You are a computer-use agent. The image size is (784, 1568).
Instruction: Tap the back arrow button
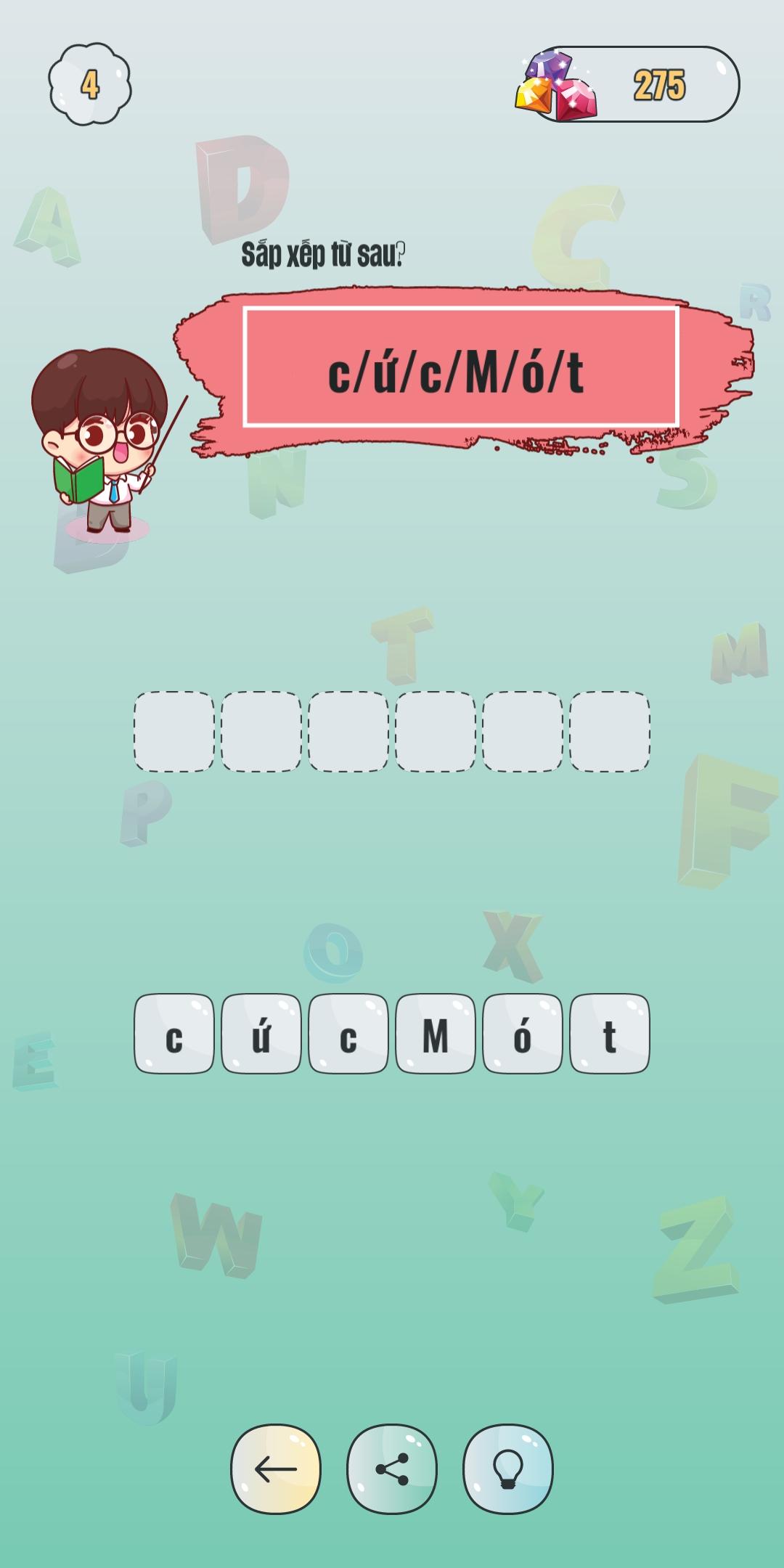tap(276, 1469)
